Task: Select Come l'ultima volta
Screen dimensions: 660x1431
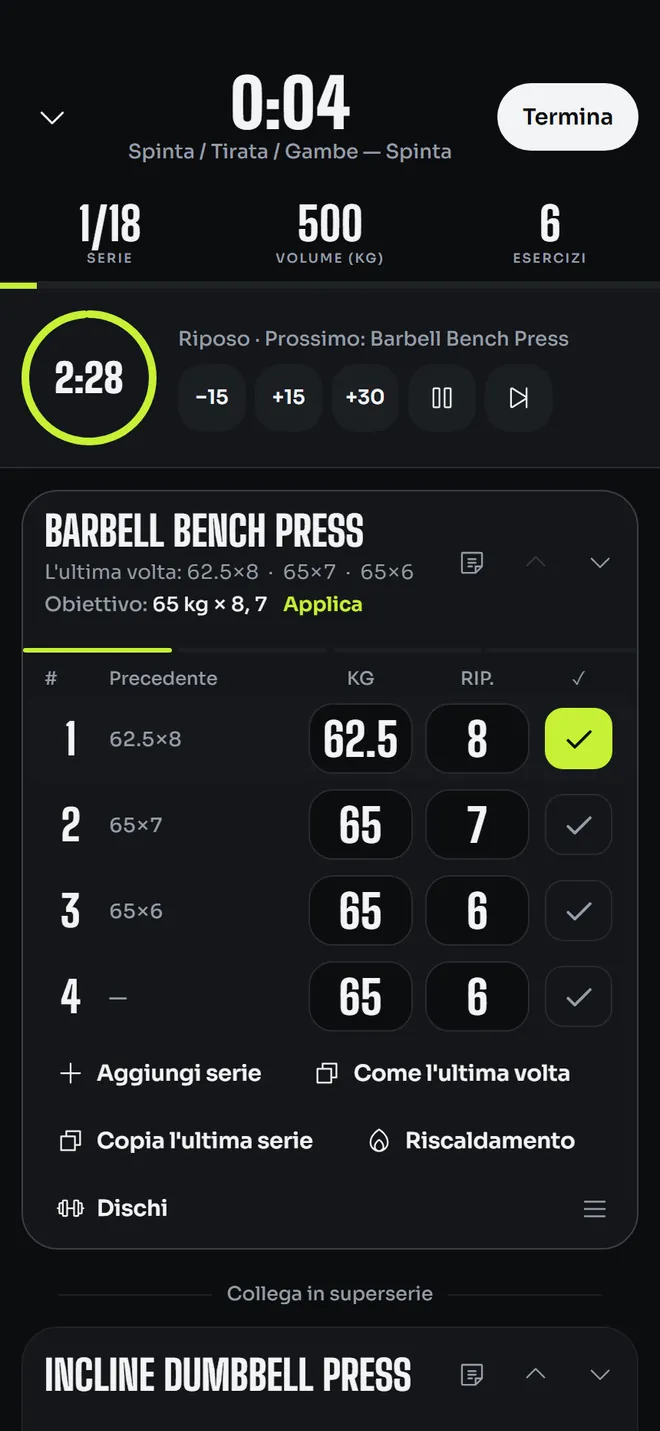Action: click(x=443, y=1073)
